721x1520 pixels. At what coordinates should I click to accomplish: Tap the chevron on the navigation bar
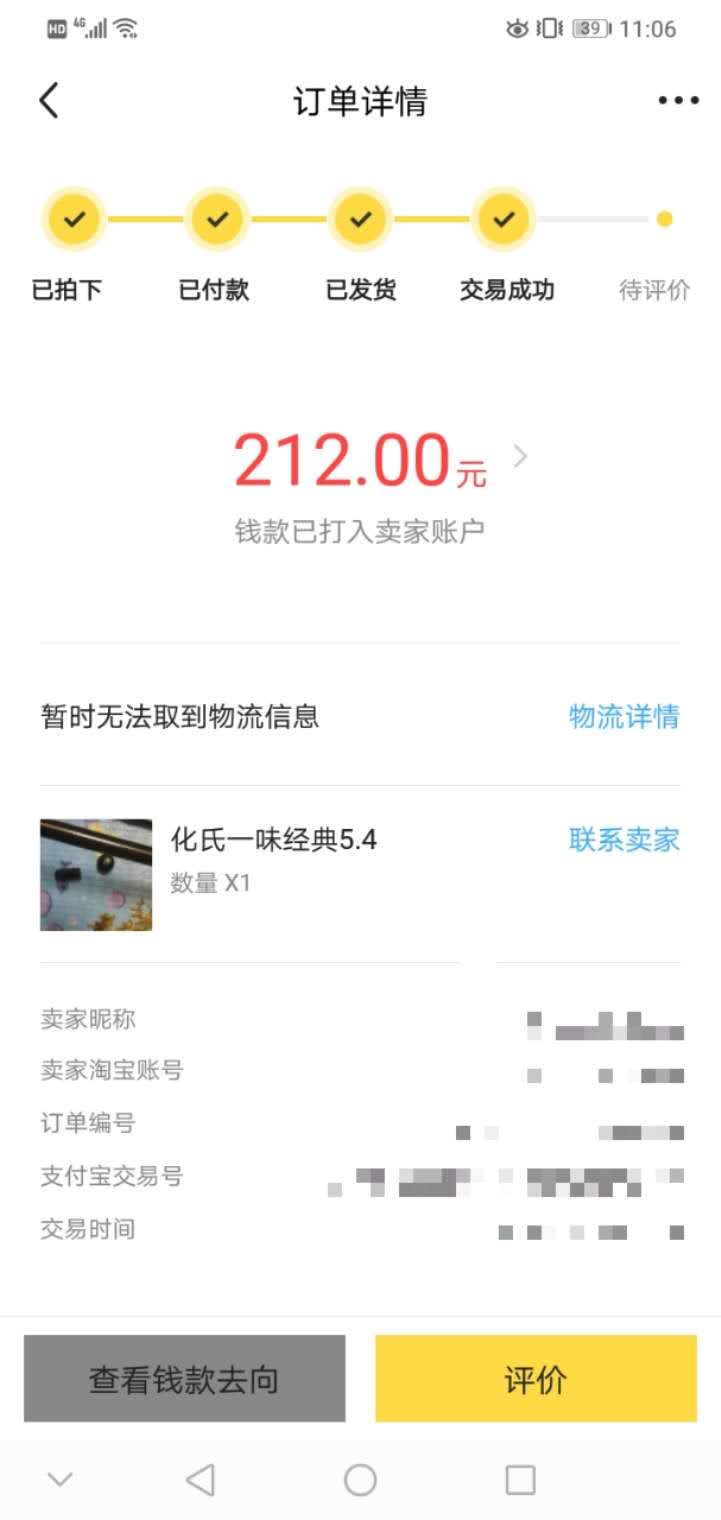coord(60,1478)
